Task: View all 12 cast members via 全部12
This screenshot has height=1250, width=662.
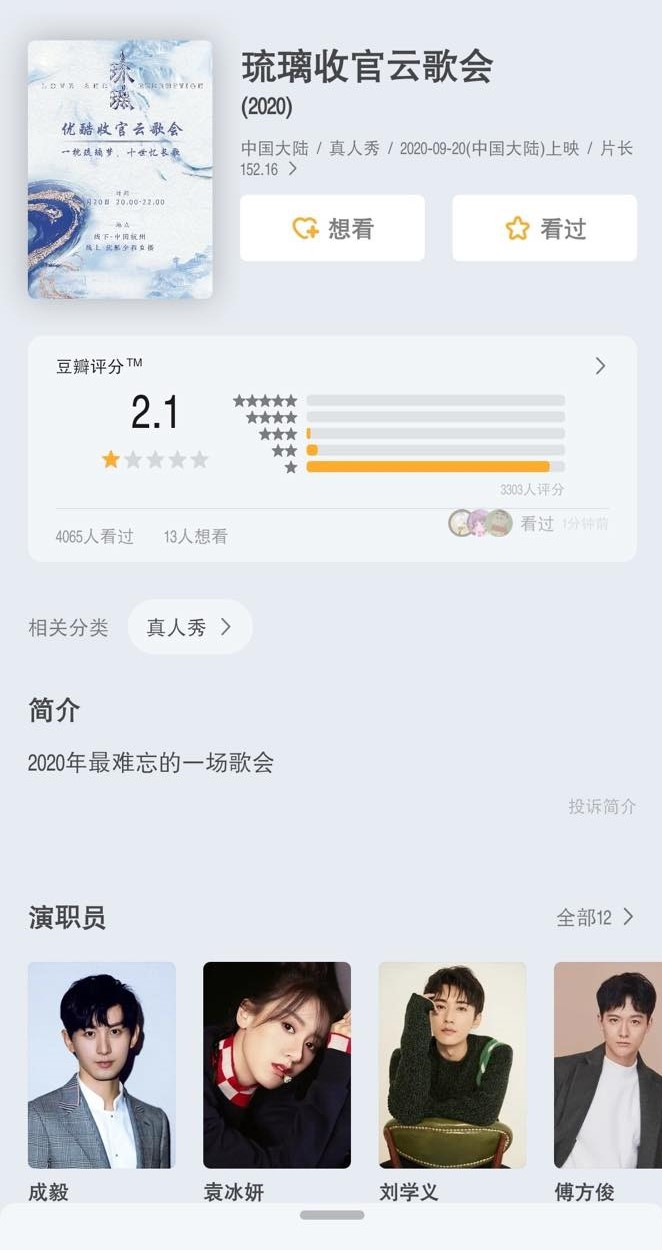Action: point(595,917)
